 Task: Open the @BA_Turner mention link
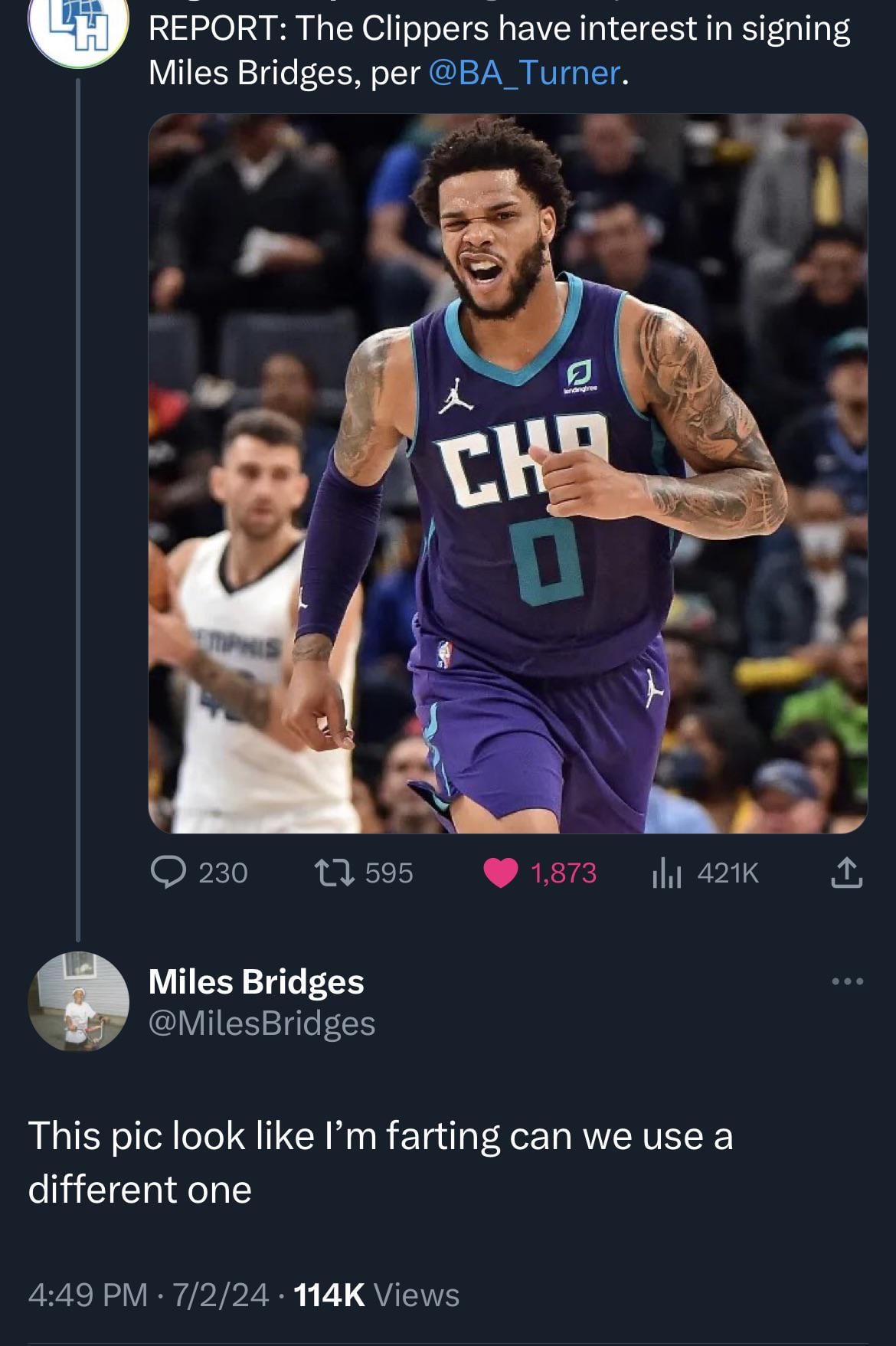(x=525, y=73)
